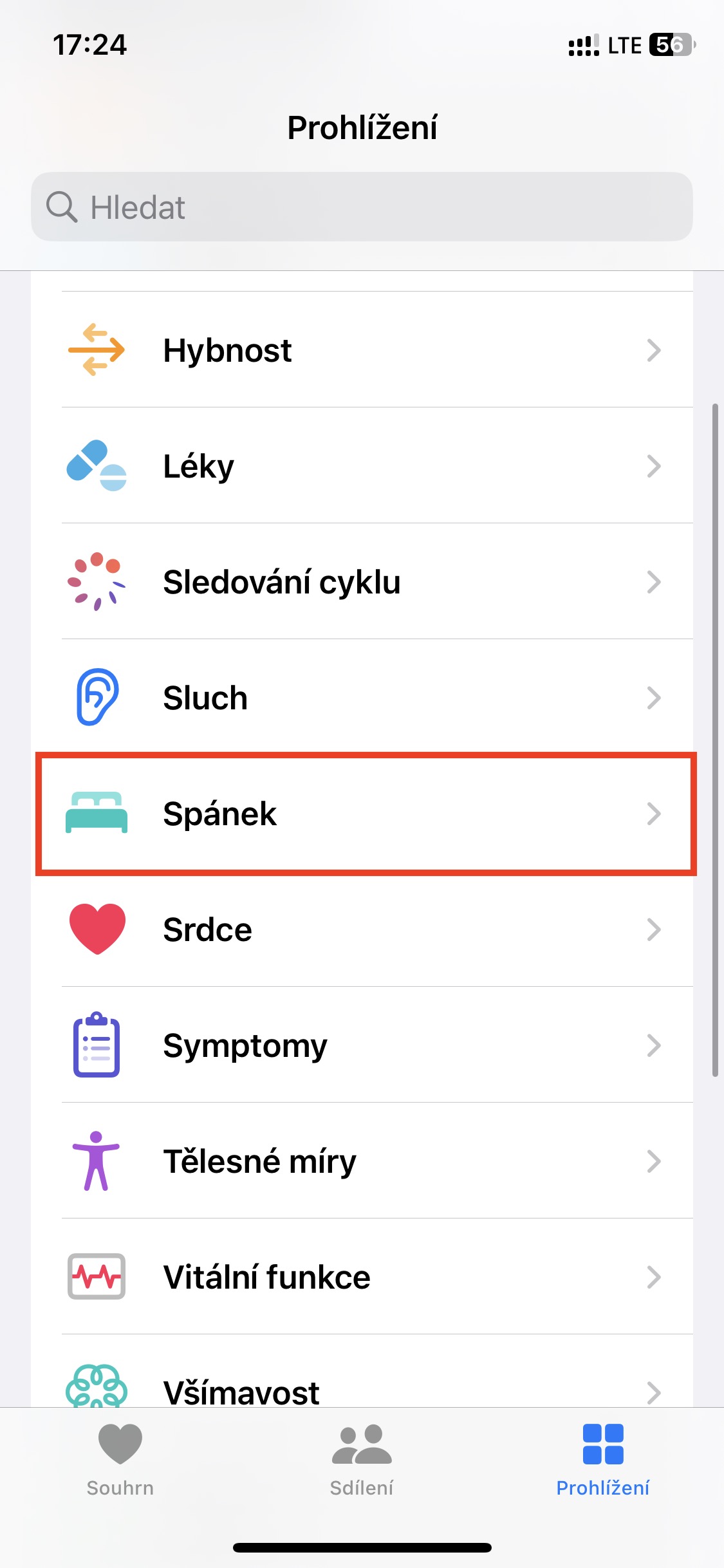Switch to the Souhrn tab
724x1568 pixels.
[x=120, y=1459]
